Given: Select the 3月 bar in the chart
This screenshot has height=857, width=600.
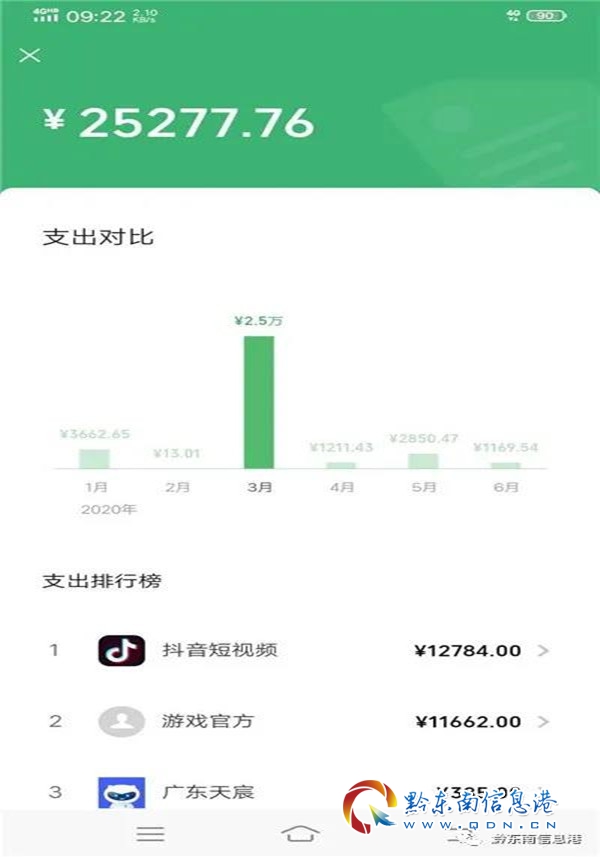Looking at the screenshot, I should (x=259, y=402).
